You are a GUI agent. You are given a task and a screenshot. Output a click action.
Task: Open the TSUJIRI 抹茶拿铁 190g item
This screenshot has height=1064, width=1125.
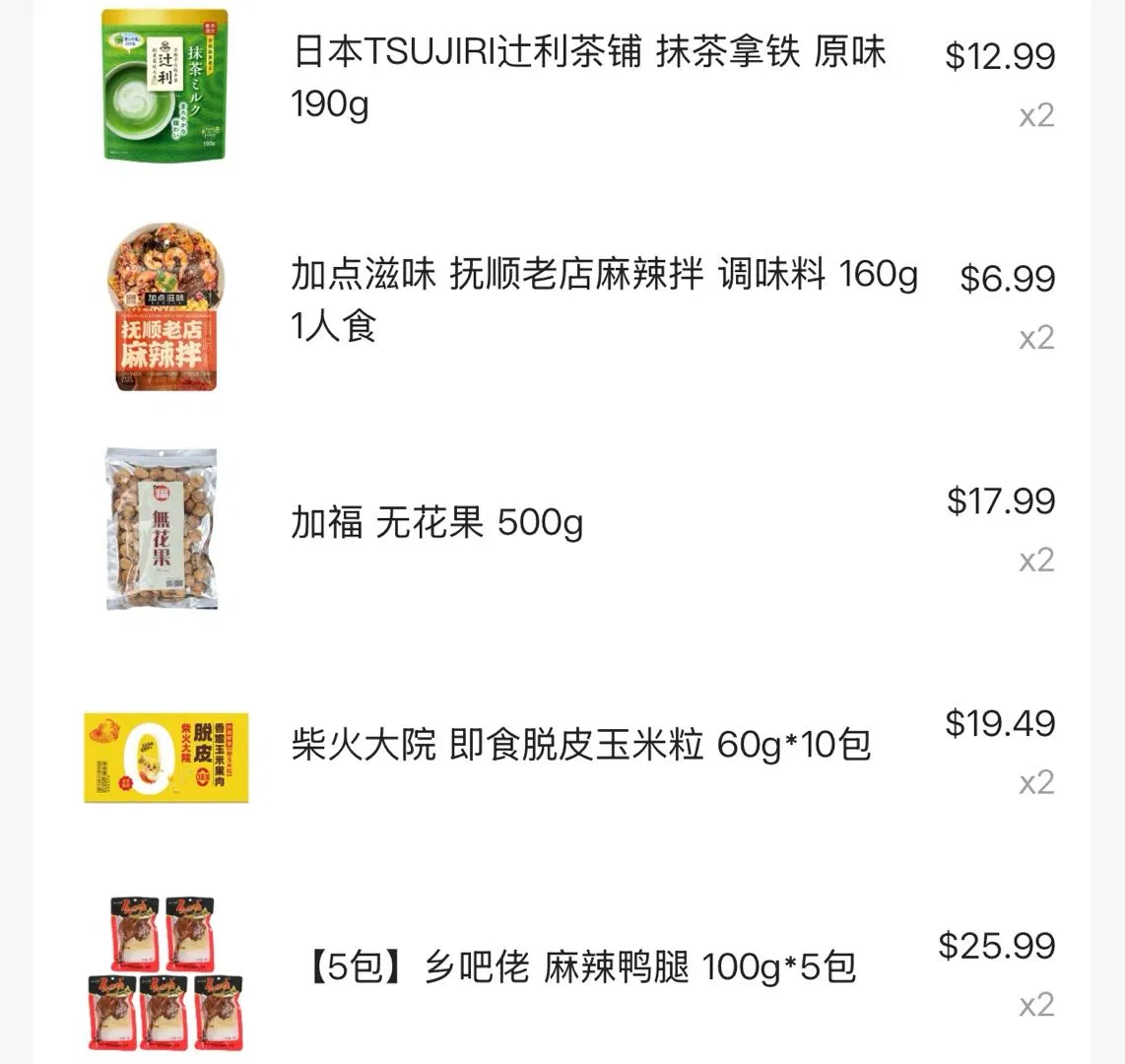(589, 77)
